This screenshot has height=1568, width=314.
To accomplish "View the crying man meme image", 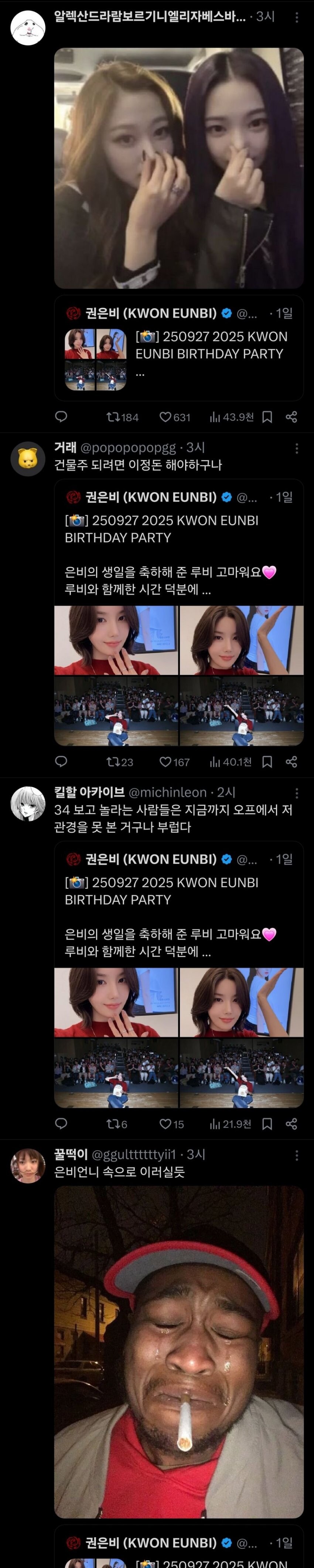I will click(179, 1351).
